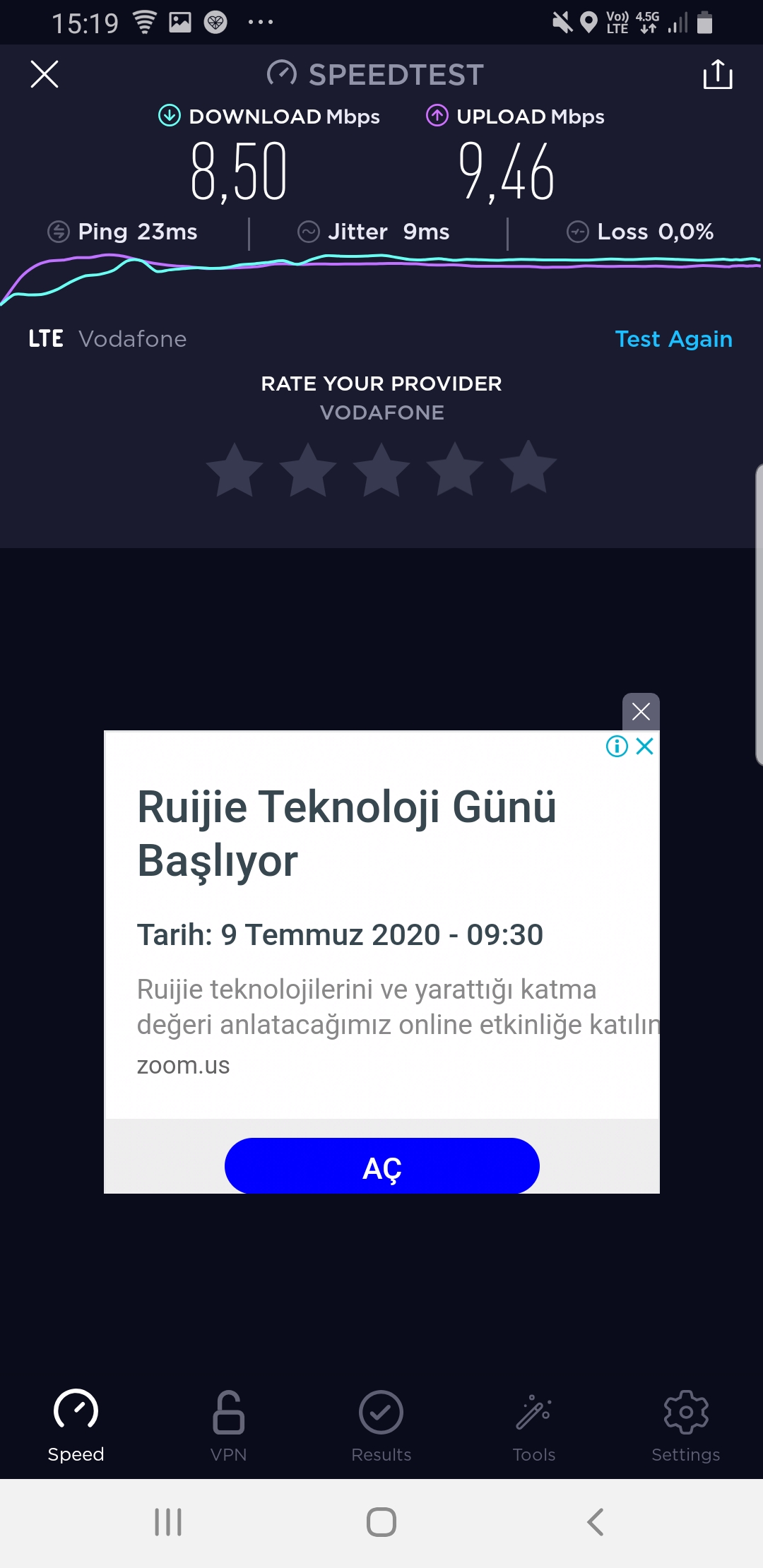Rate Vodafone three stars

pos(381,470)
